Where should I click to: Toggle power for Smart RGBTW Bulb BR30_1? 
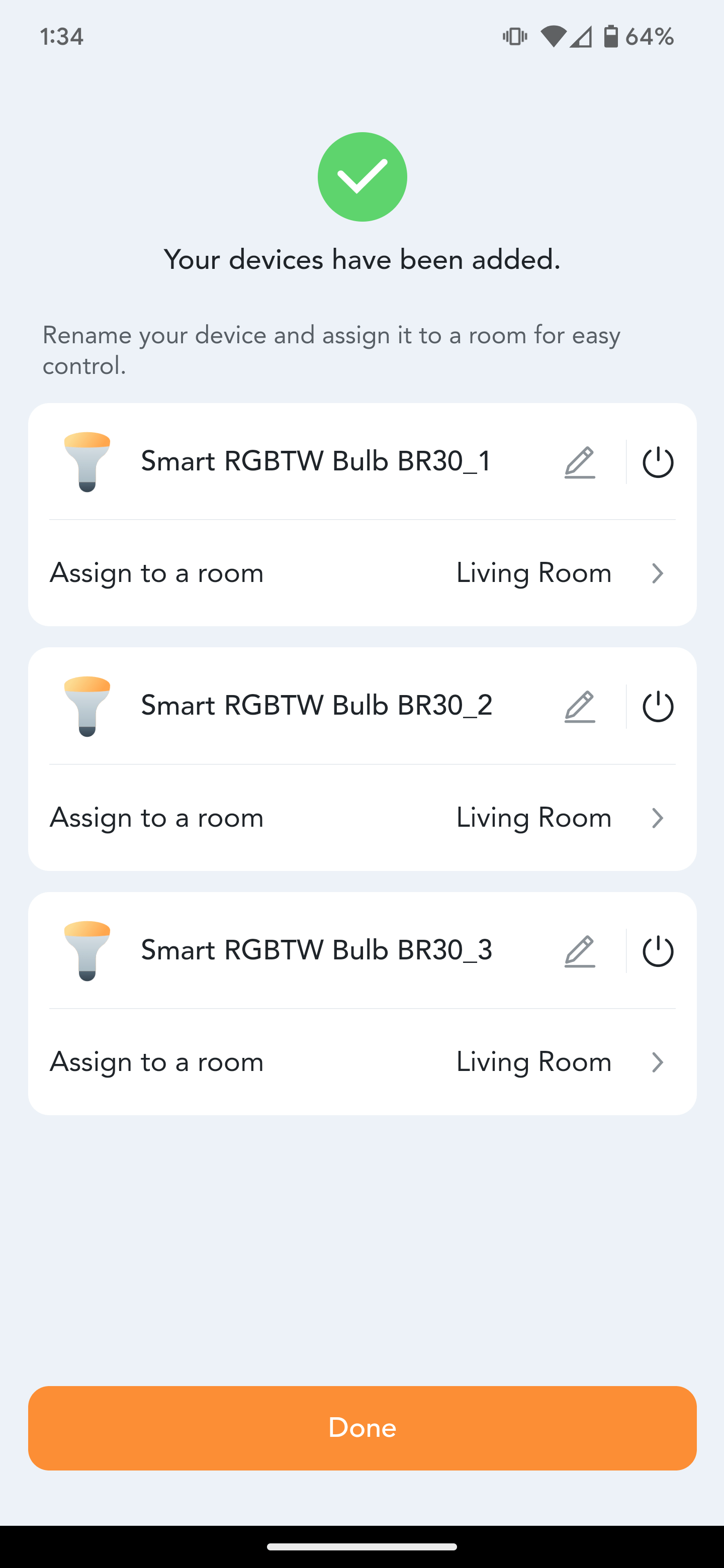[x=658, y=461]
